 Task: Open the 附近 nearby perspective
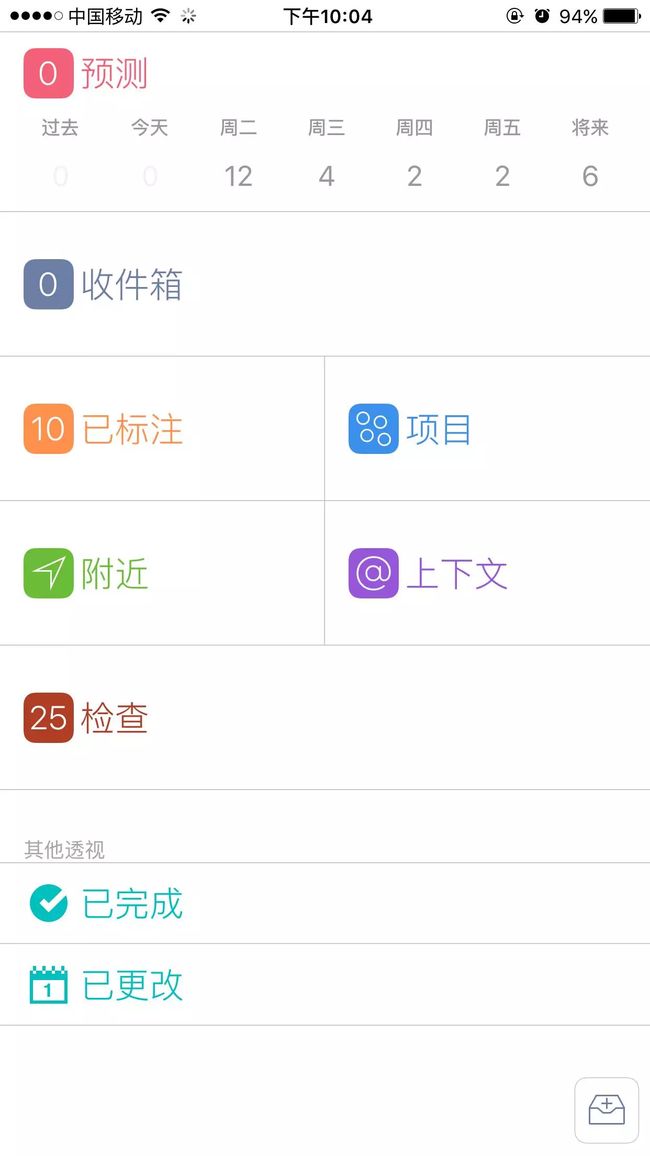click(x=162, y=574)
